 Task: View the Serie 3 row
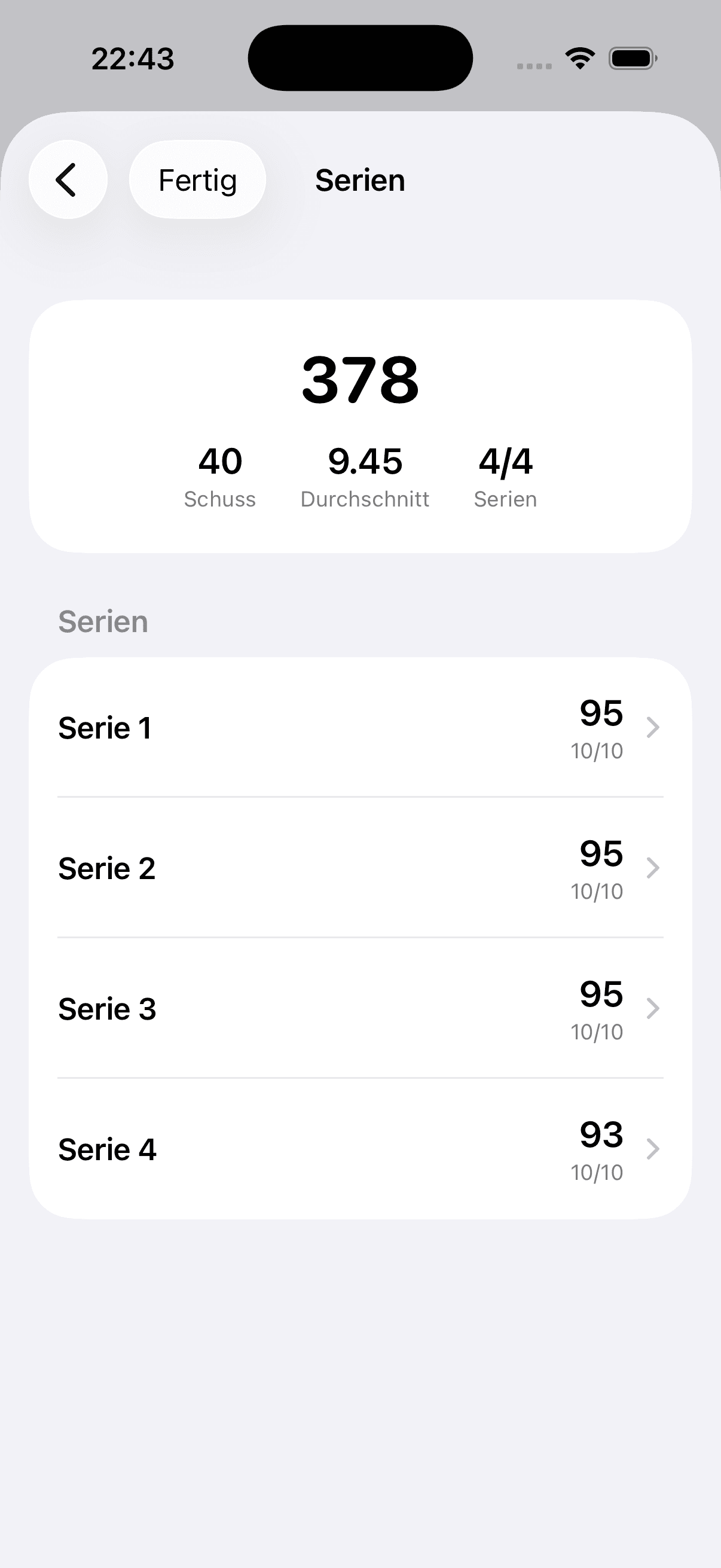(360, 1009)
